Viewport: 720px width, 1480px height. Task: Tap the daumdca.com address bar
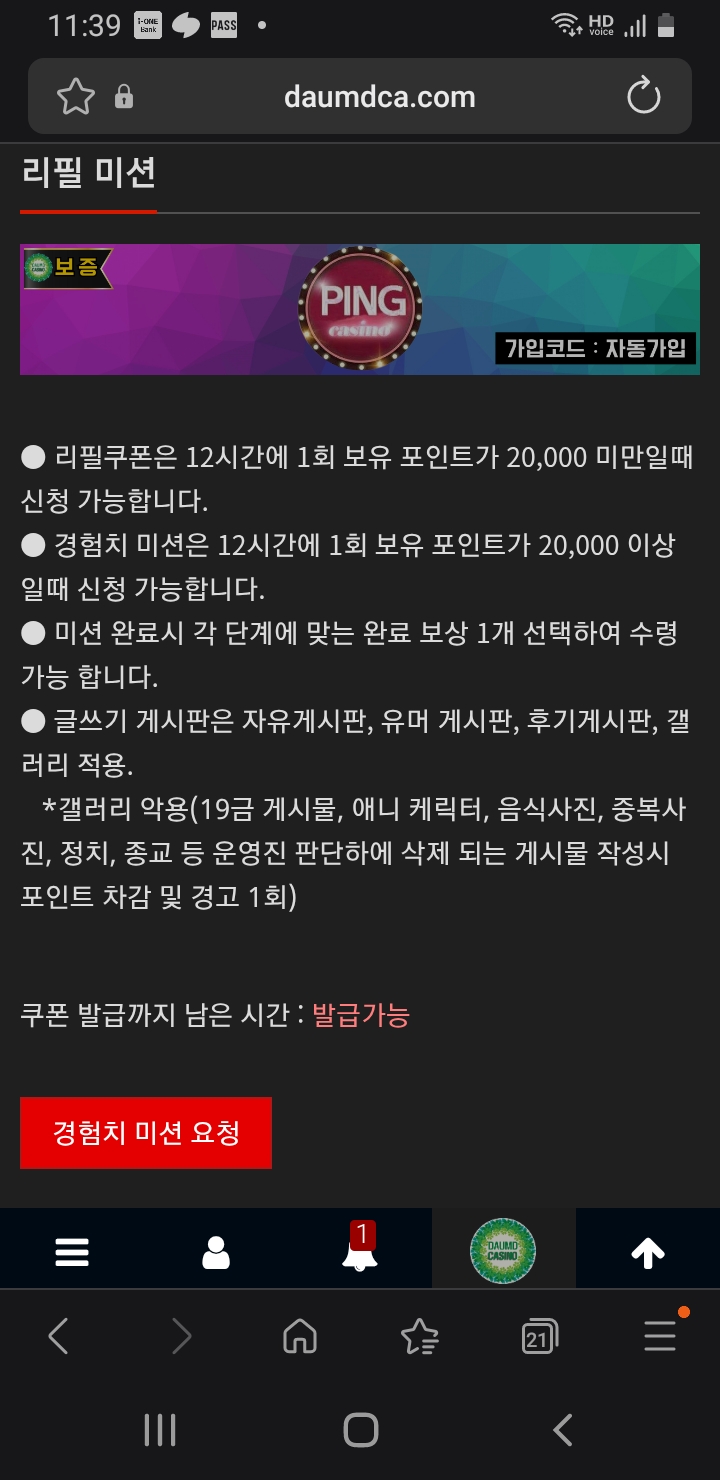[x=379, y=96]
